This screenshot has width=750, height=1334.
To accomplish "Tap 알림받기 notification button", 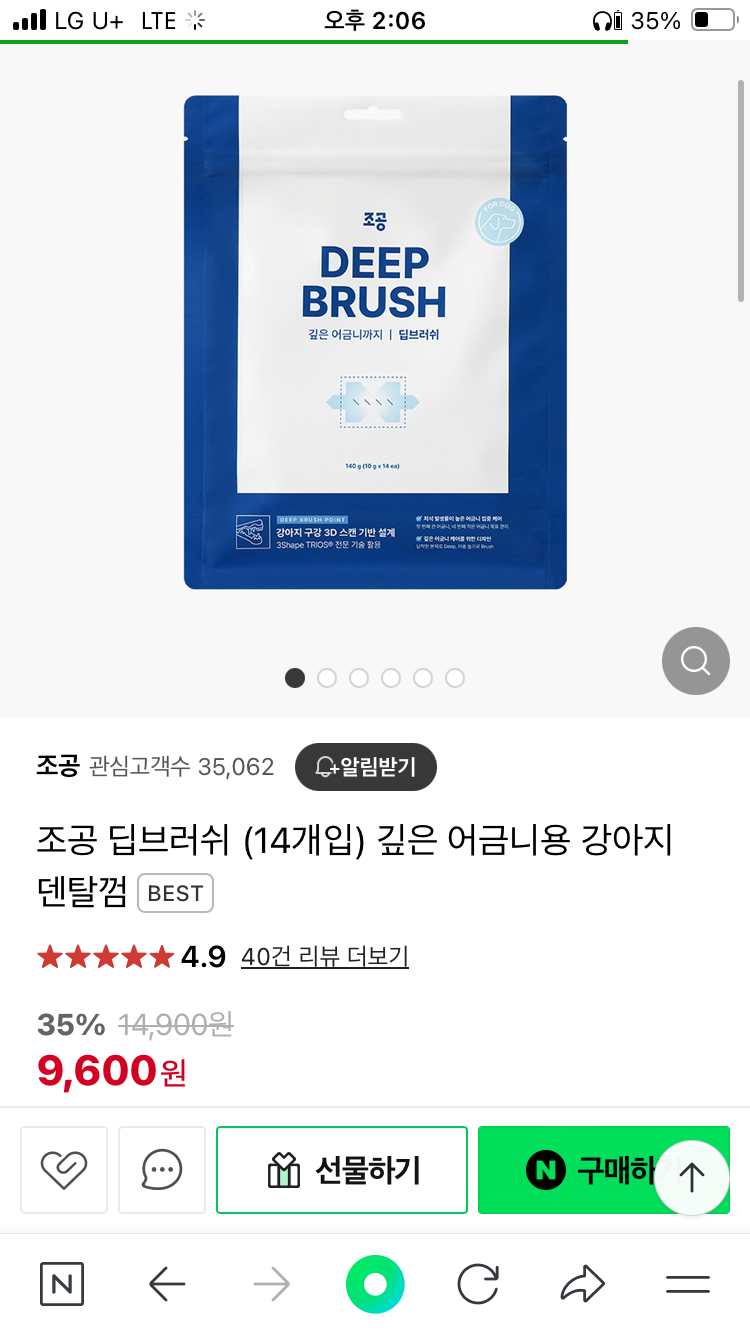I will pos(366,767).
